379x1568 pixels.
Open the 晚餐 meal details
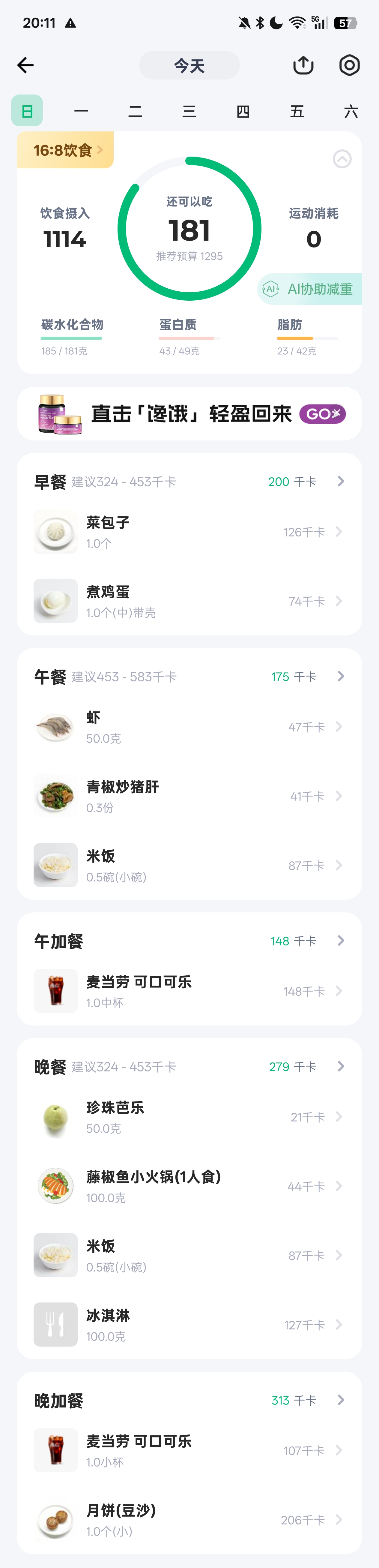tap(189, 1066)
